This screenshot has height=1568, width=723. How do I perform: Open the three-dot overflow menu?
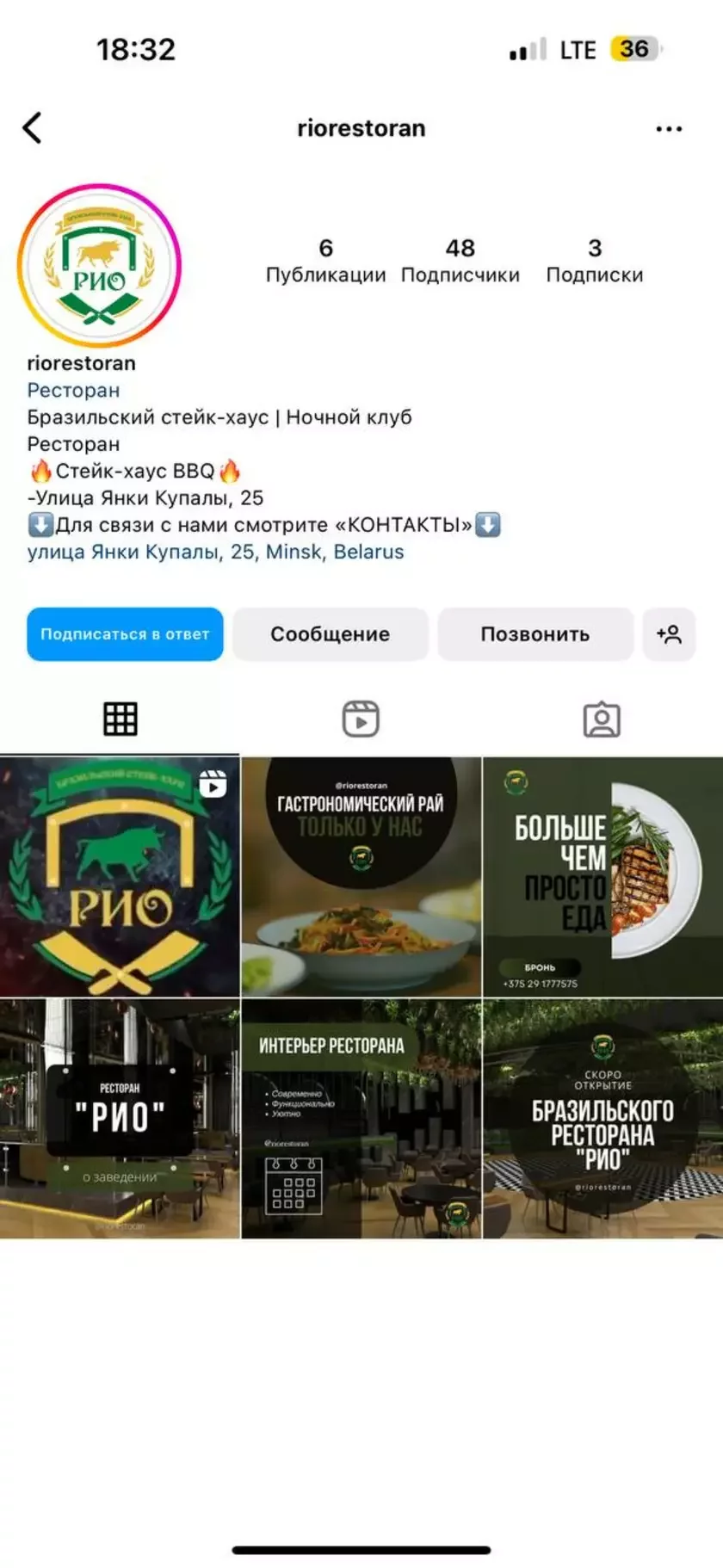click(669, 129)
